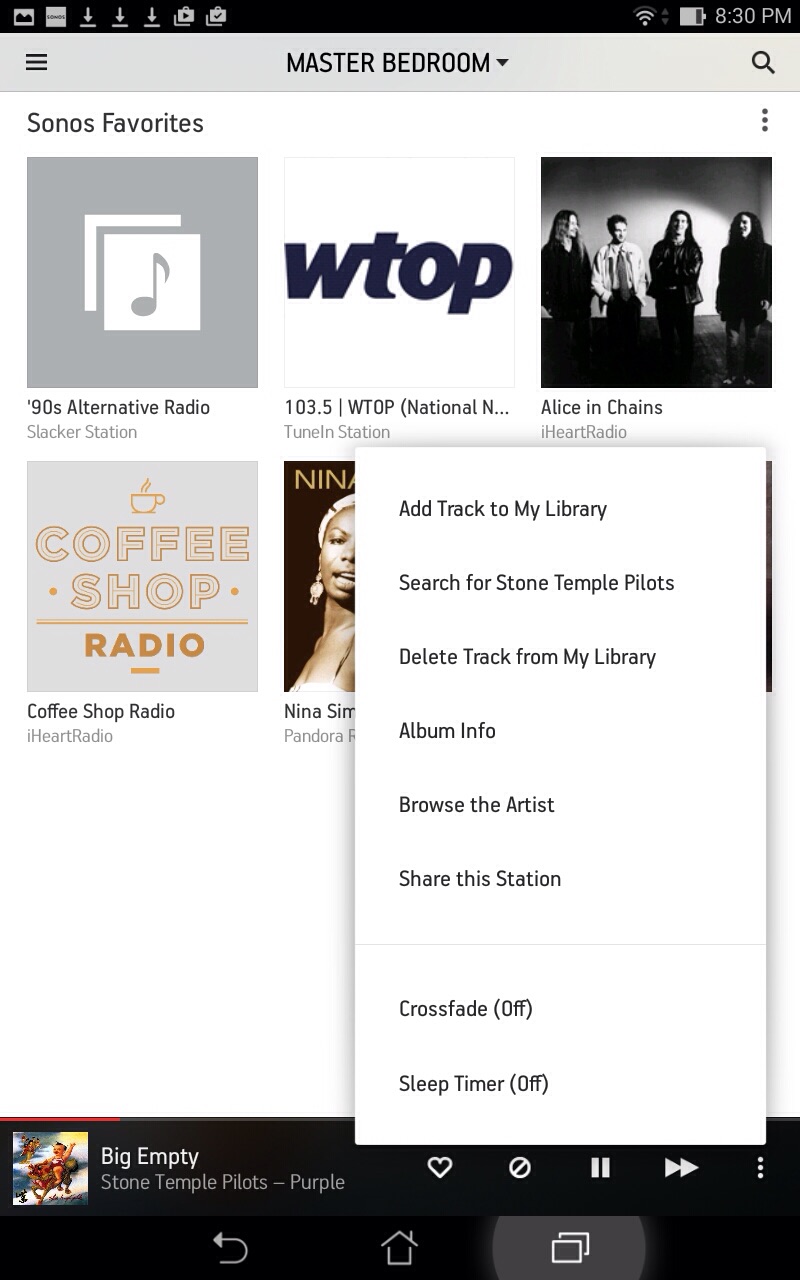The image size is (800, 1280).
Task: Open Sleep Timer (Off) setting
Action: pyautogui.click(x=473, y=1084)
